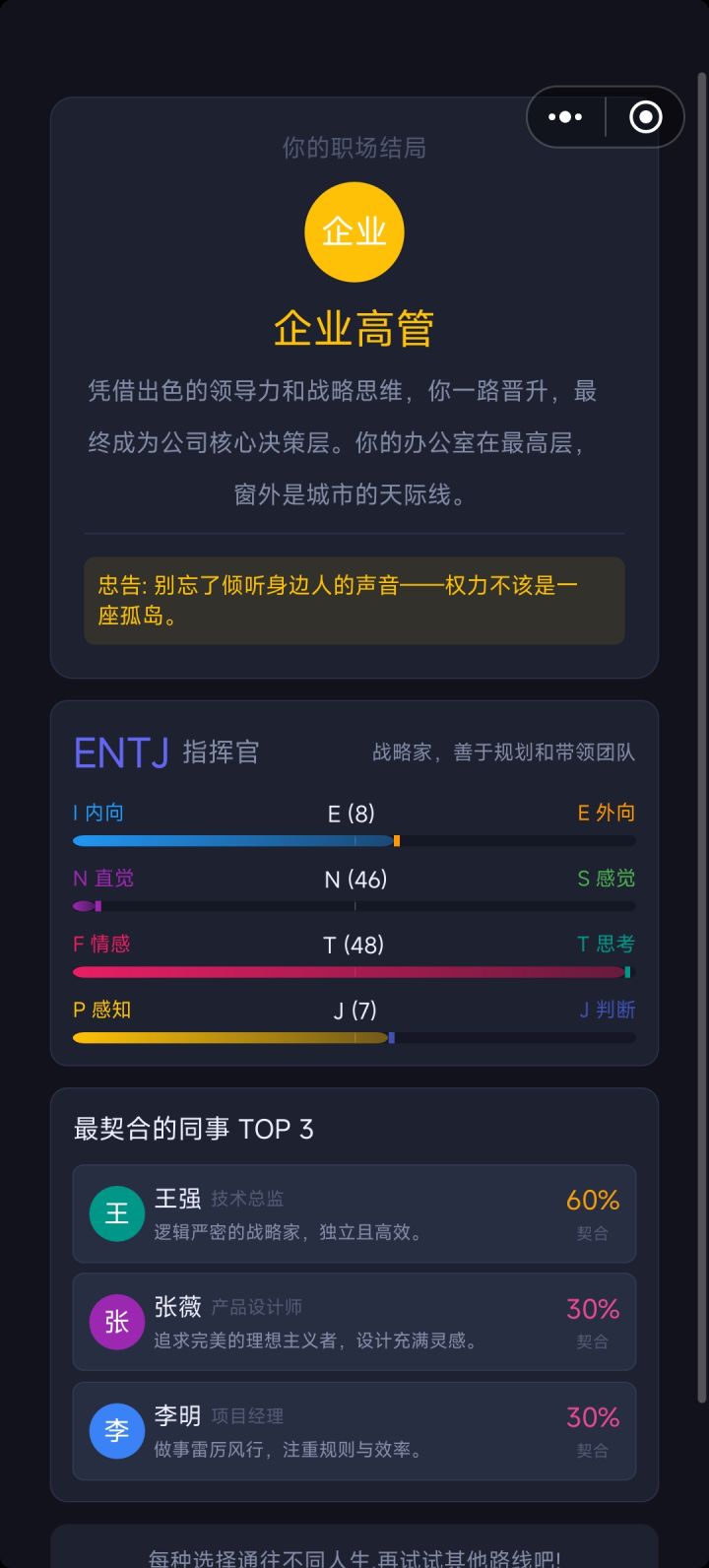Click the E (8) slider marker
This screenshot has height=1568, width=709.
pyautogui.click(x=397, y=840)
